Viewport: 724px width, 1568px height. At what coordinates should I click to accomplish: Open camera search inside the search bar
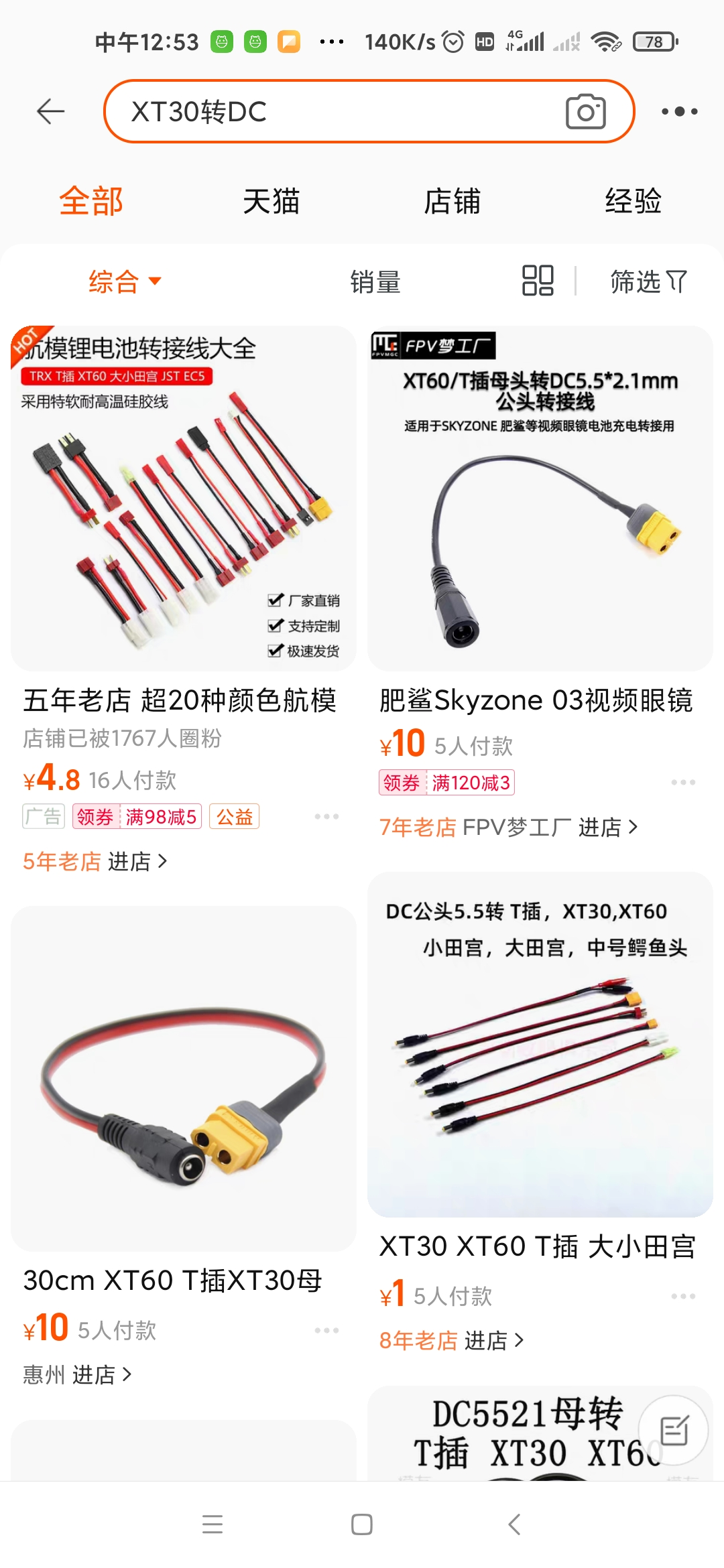[x=586, y=111]
